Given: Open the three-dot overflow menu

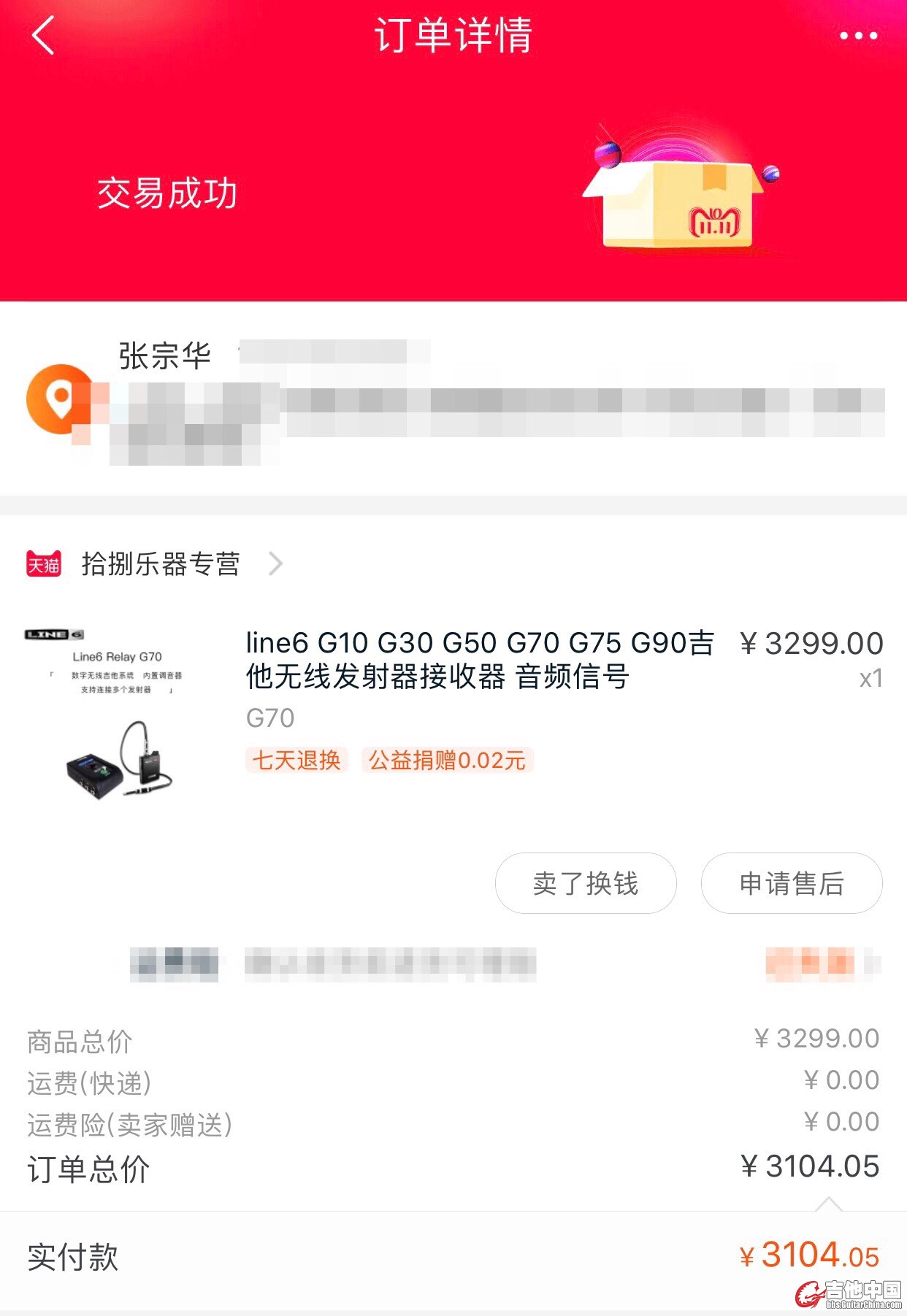Looking at the screenshot, I should 857,36.
